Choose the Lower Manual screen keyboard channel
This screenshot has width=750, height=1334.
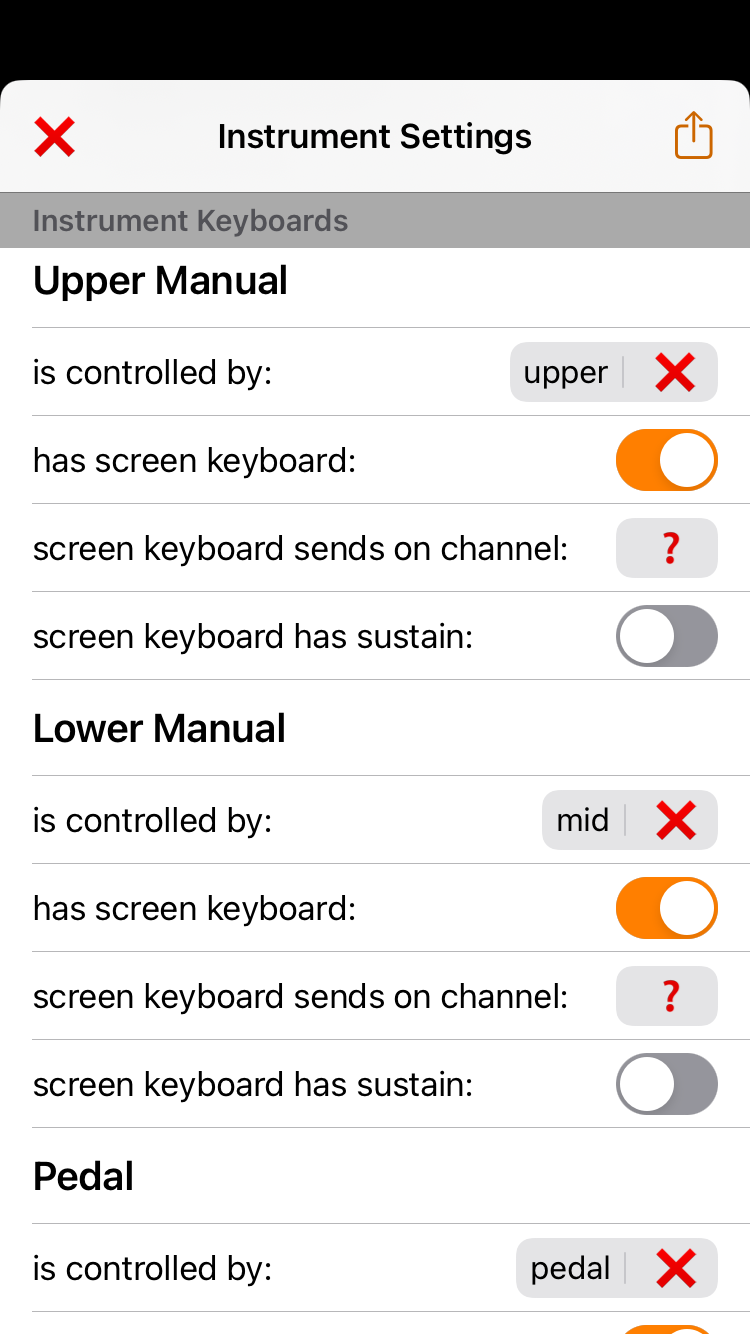coord(666,996)
